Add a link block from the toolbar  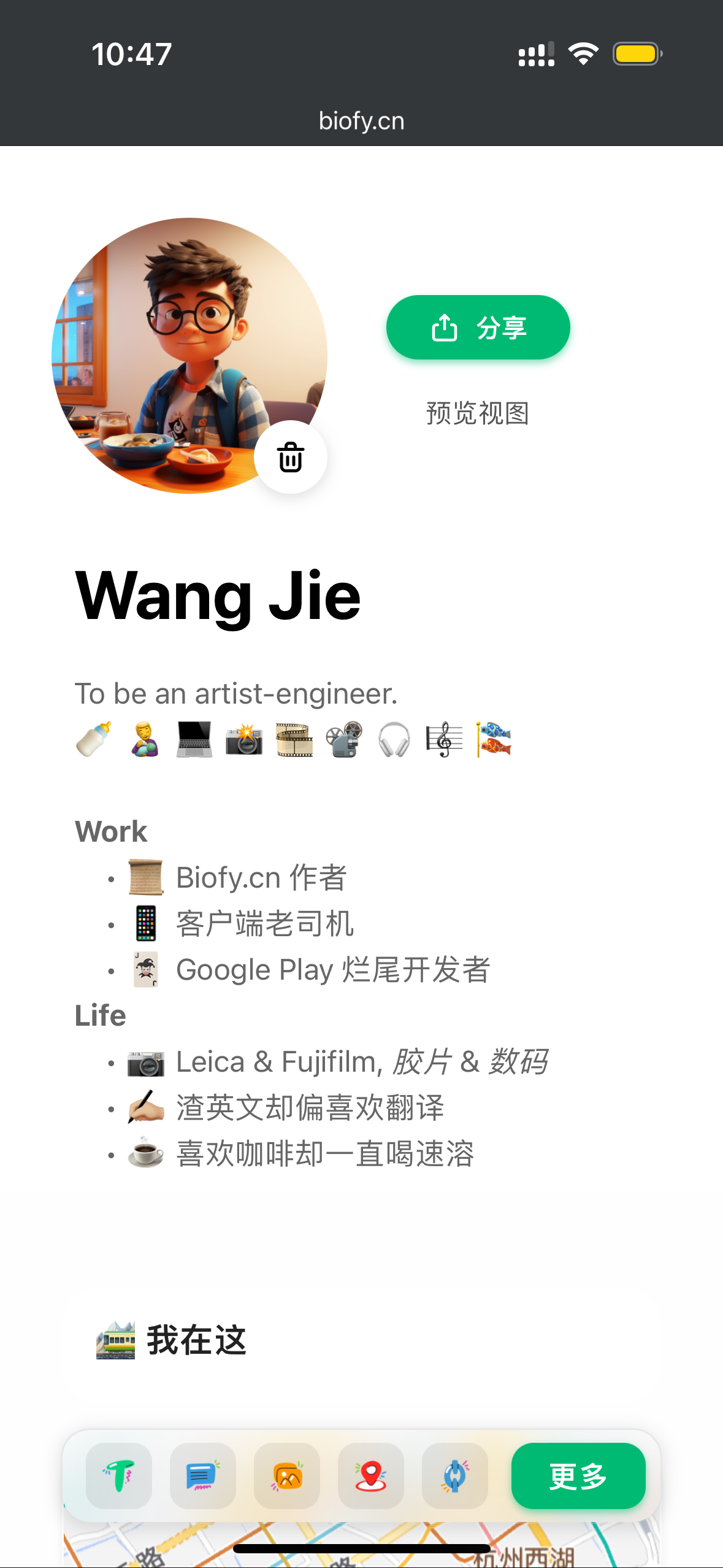pyautogui.click(x=454, y=1475)
